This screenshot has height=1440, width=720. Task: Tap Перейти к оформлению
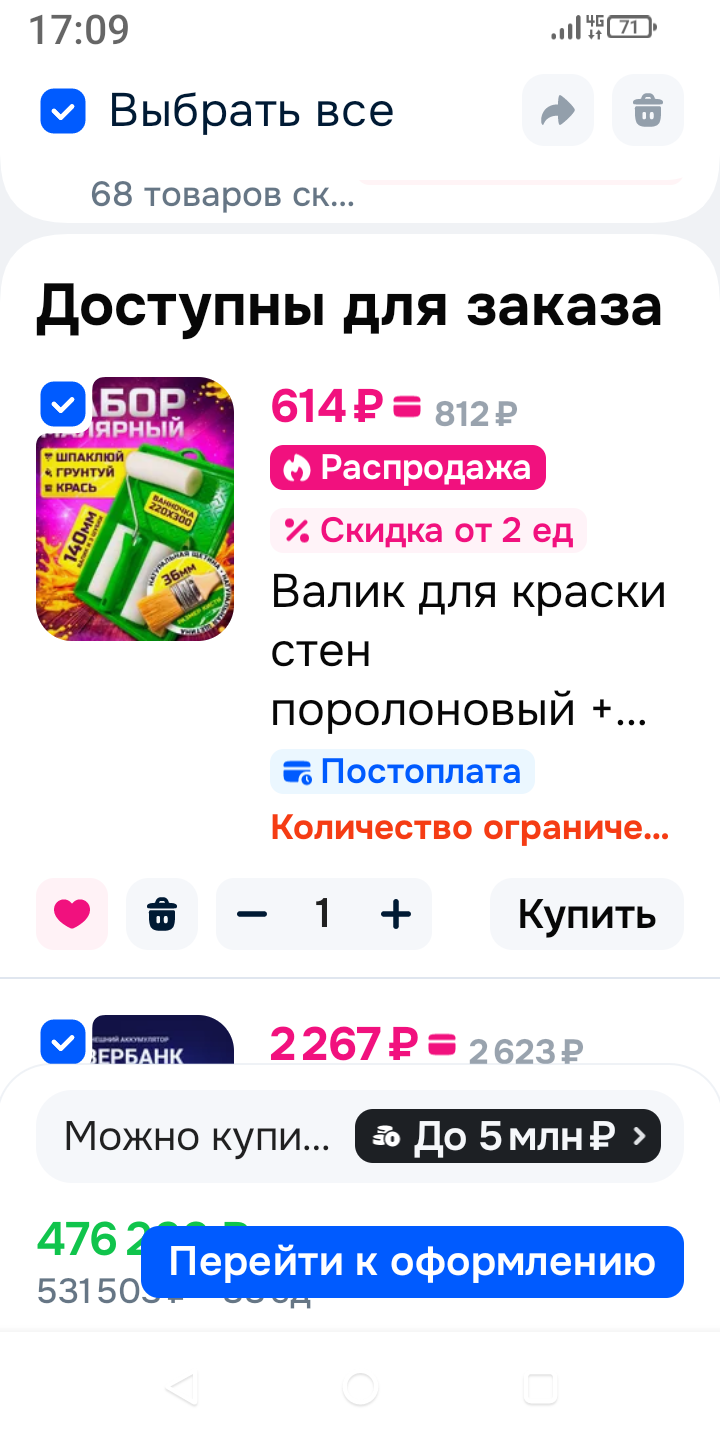[x=412, y=1261]
